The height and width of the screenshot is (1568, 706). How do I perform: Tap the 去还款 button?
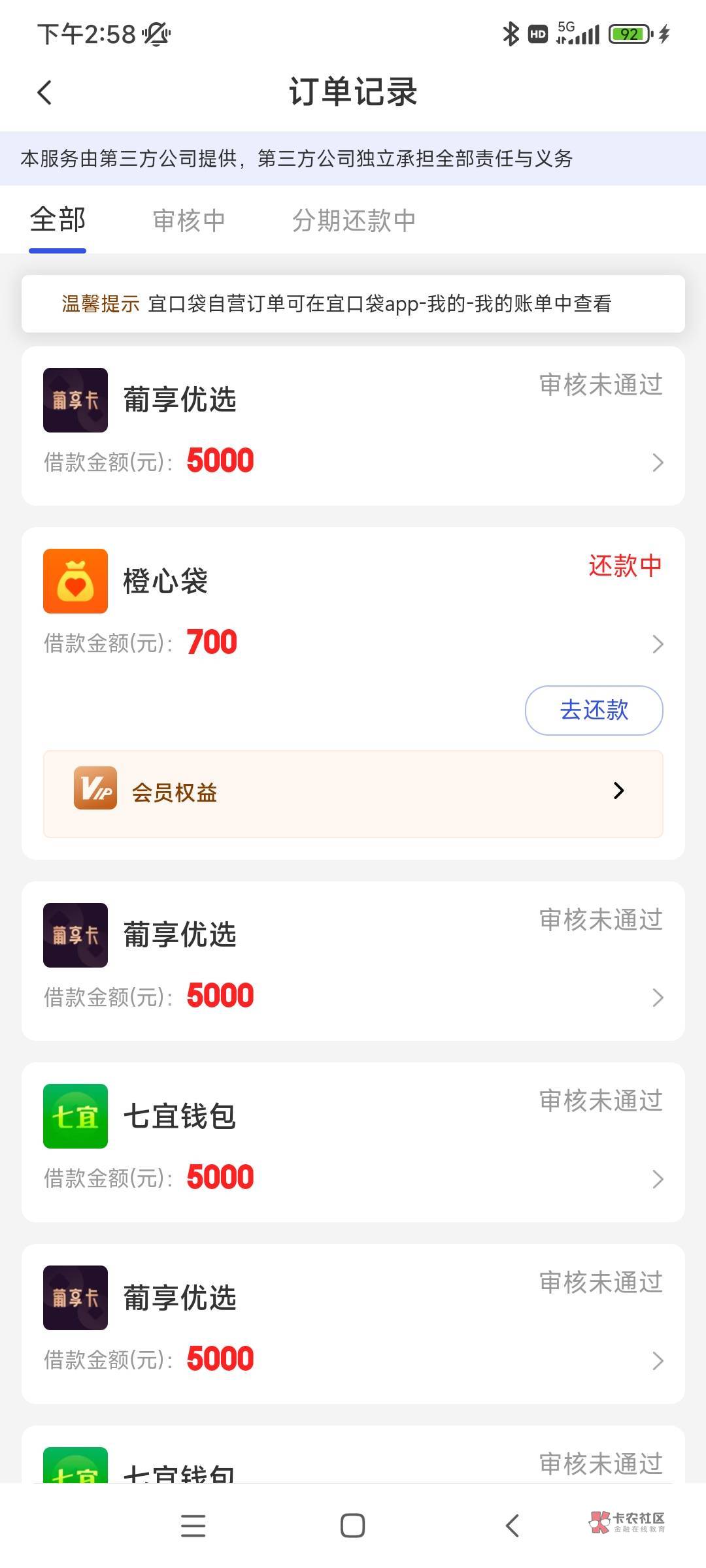594,710
